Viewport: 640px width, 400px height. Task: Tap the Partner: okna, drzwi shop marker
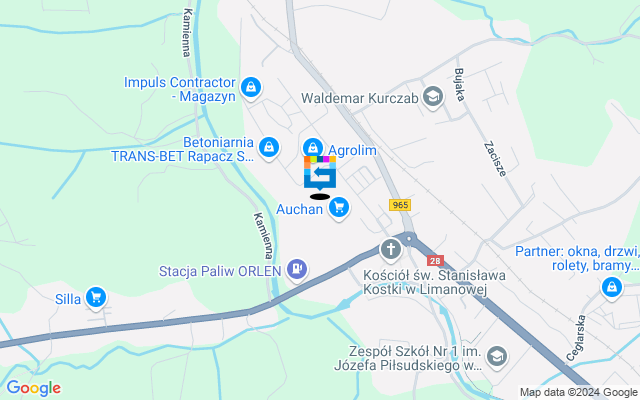point(610,288)
